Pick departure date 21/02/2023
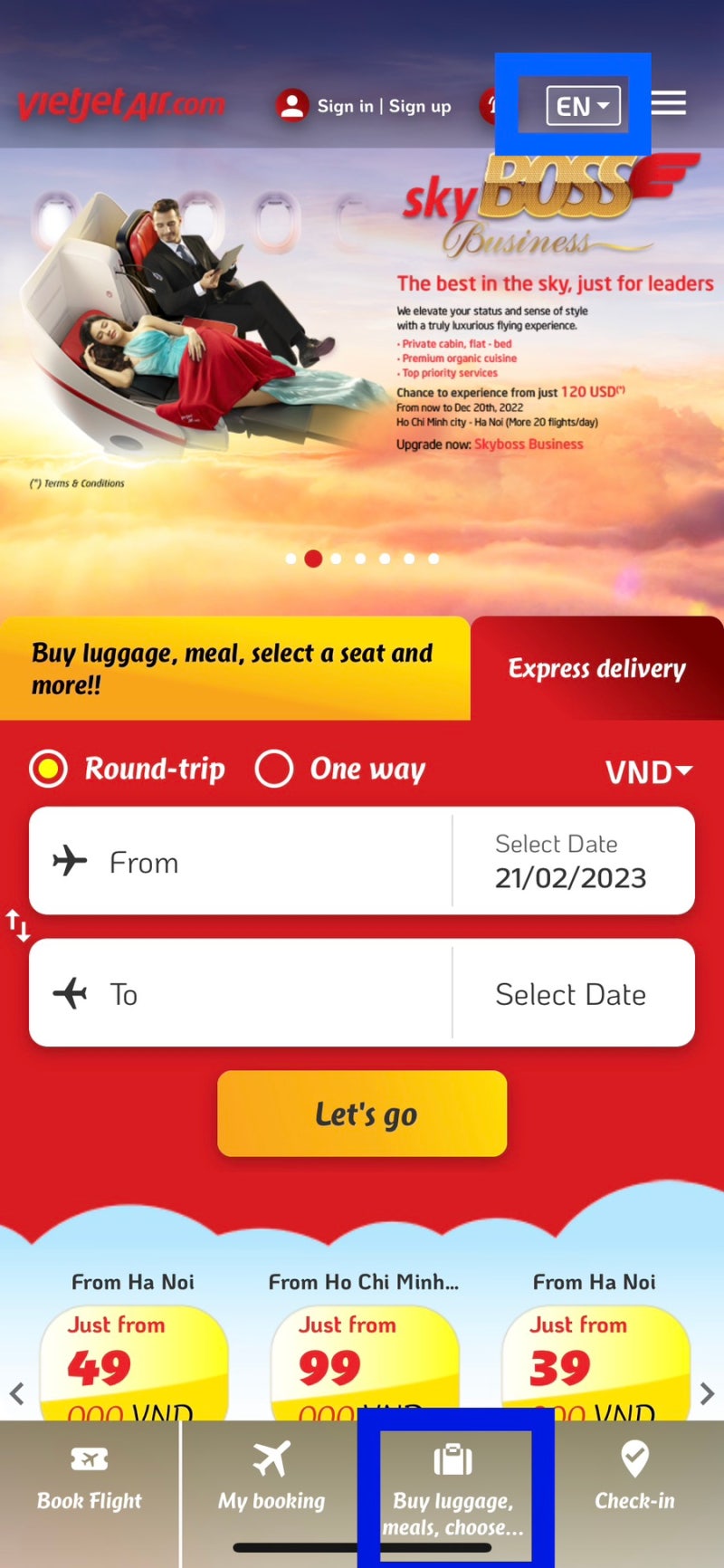This screenshot has width=724, height=1568. pyautogui.click(x=572, y=862)
